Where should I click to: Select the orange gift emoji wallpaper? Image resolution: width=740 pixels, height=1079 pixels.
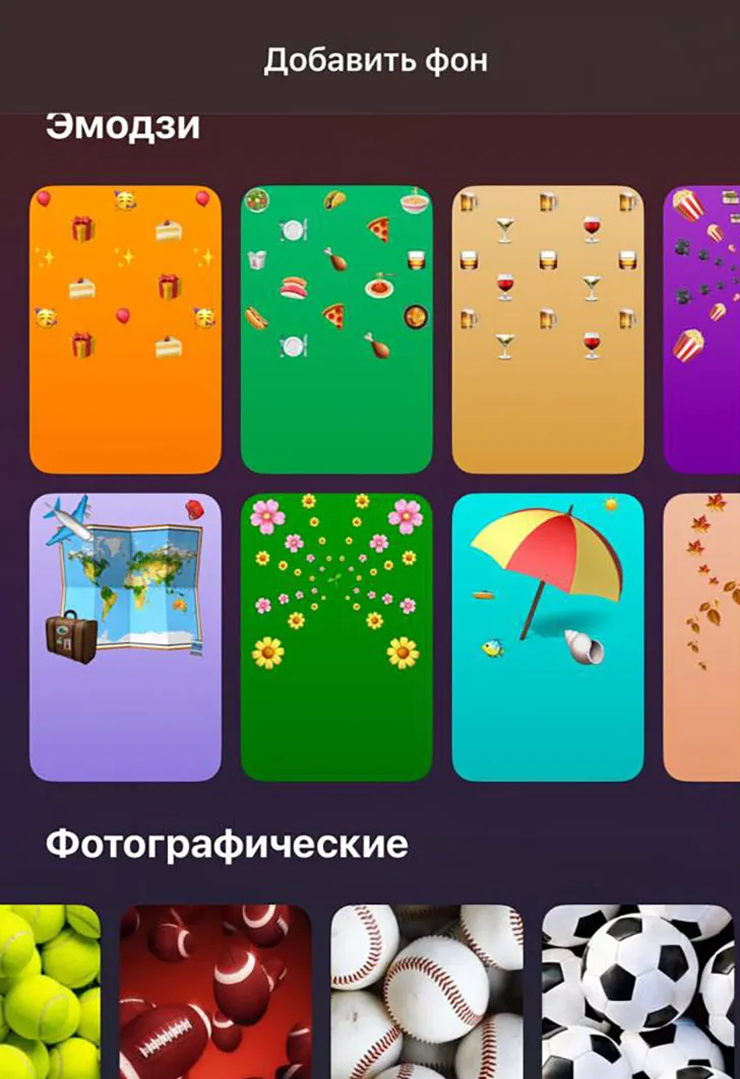pyautogui.click(x=125, y=329)
